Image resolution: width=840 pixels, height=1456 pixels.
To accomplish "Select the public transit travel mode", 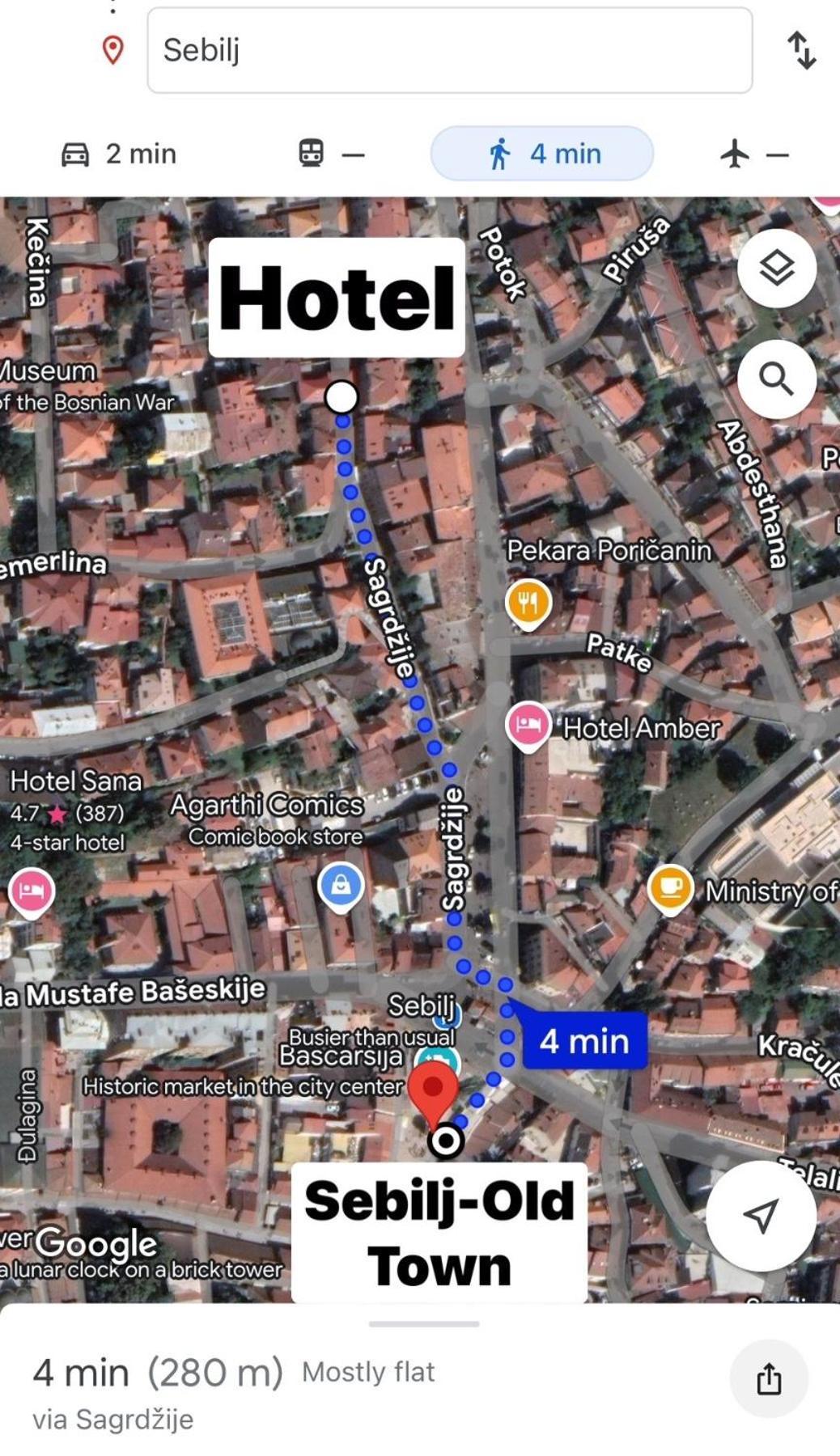I will click(332, 154).
